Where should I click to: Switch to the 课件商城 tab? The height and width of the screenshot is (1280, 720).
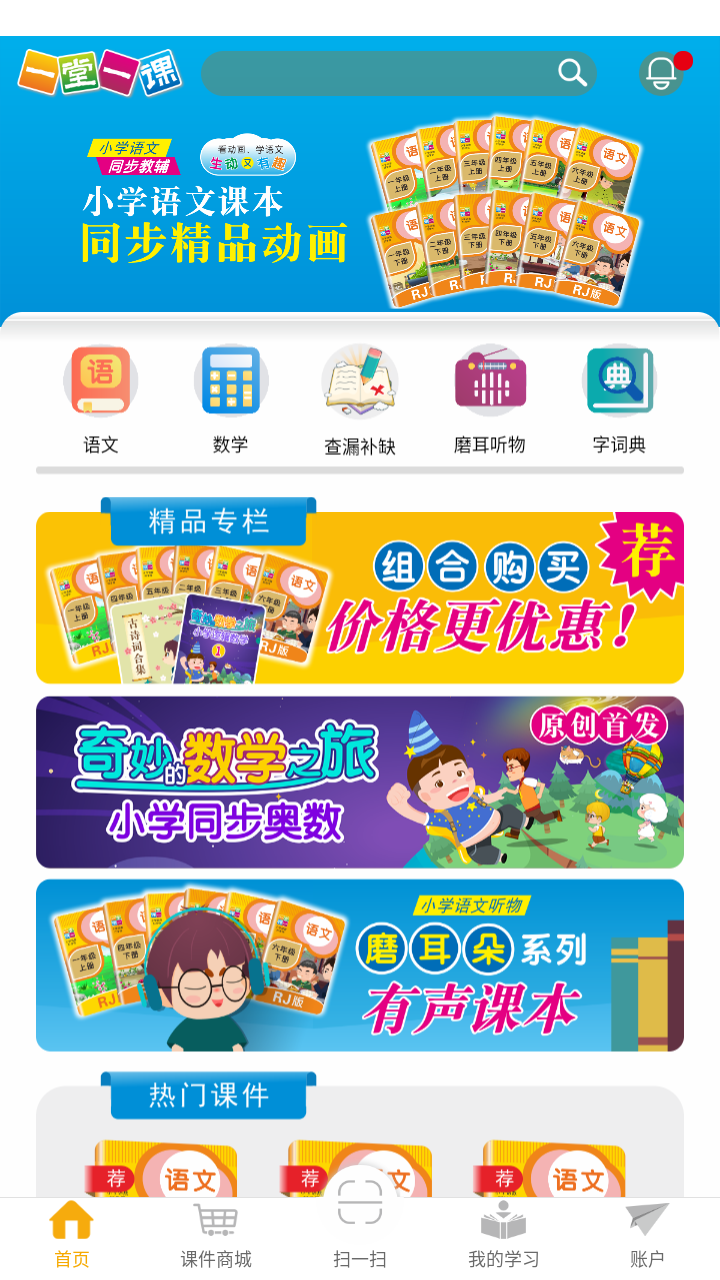pos(216,1234)
